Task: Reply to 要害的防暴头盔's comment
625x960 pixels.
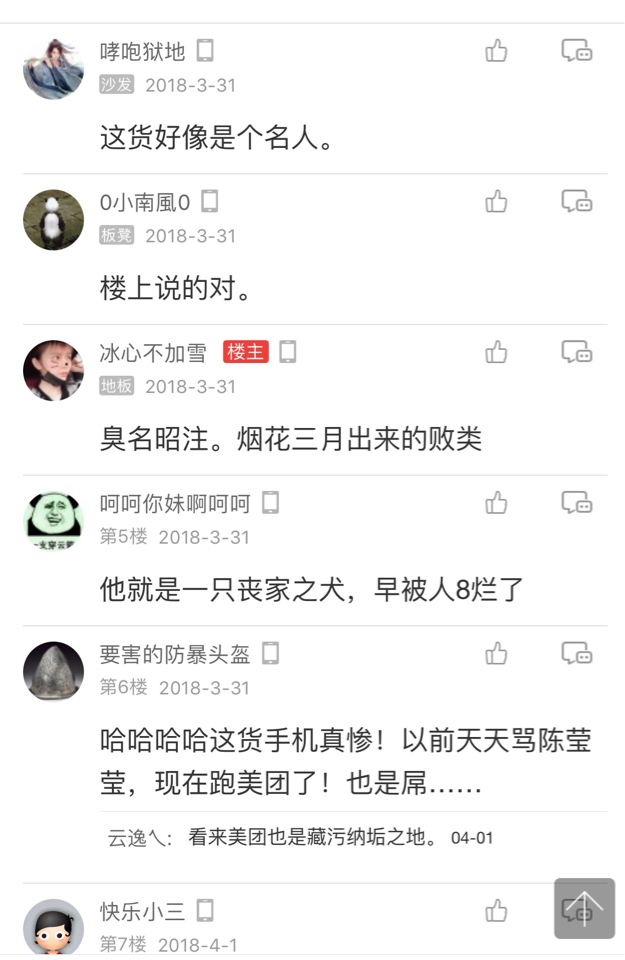Action: tap(576, 654)
